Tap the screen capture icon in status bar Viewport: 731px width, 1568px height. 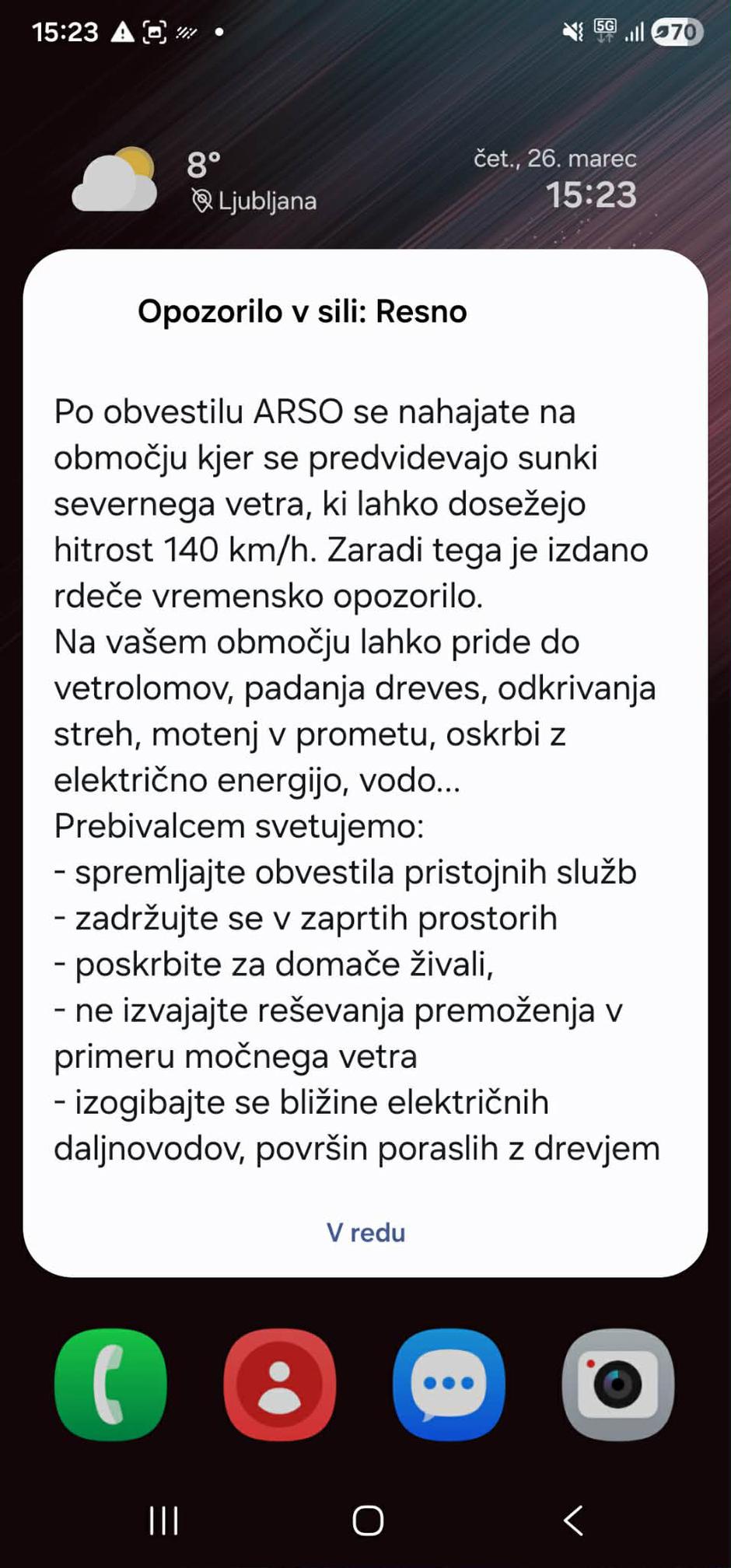pos(156,31)
